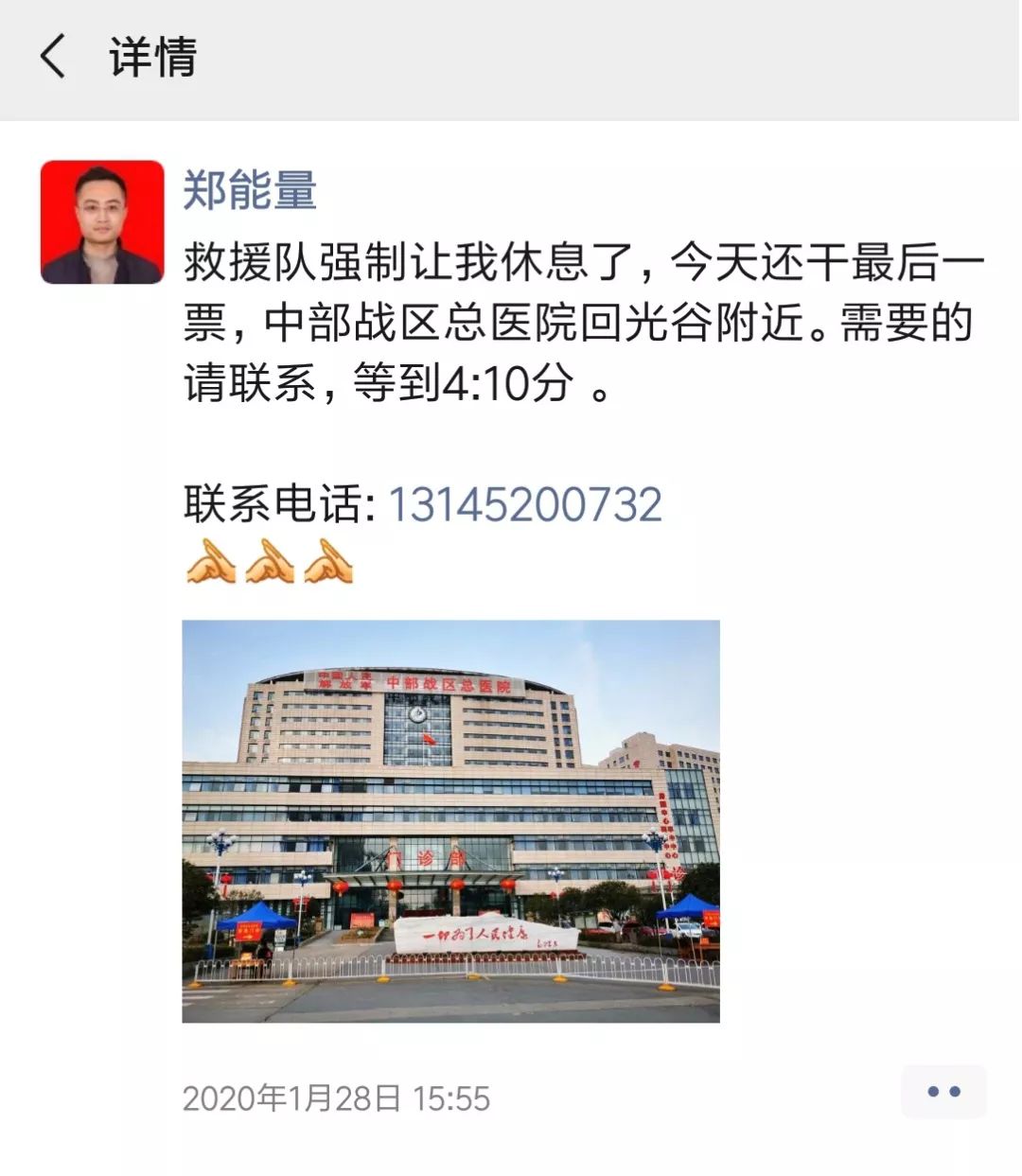
Task: Open 郑能量's profile picture
Action: (102, 222)
